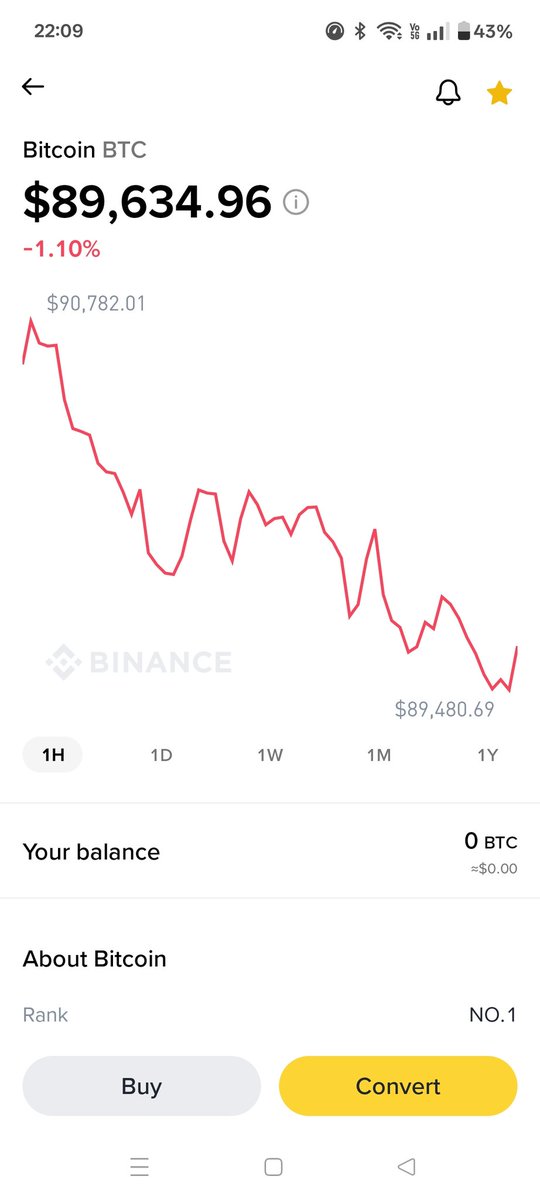Open the info icon beside the price
This screenshot has width=540, height=1200.
coord(296,203)
